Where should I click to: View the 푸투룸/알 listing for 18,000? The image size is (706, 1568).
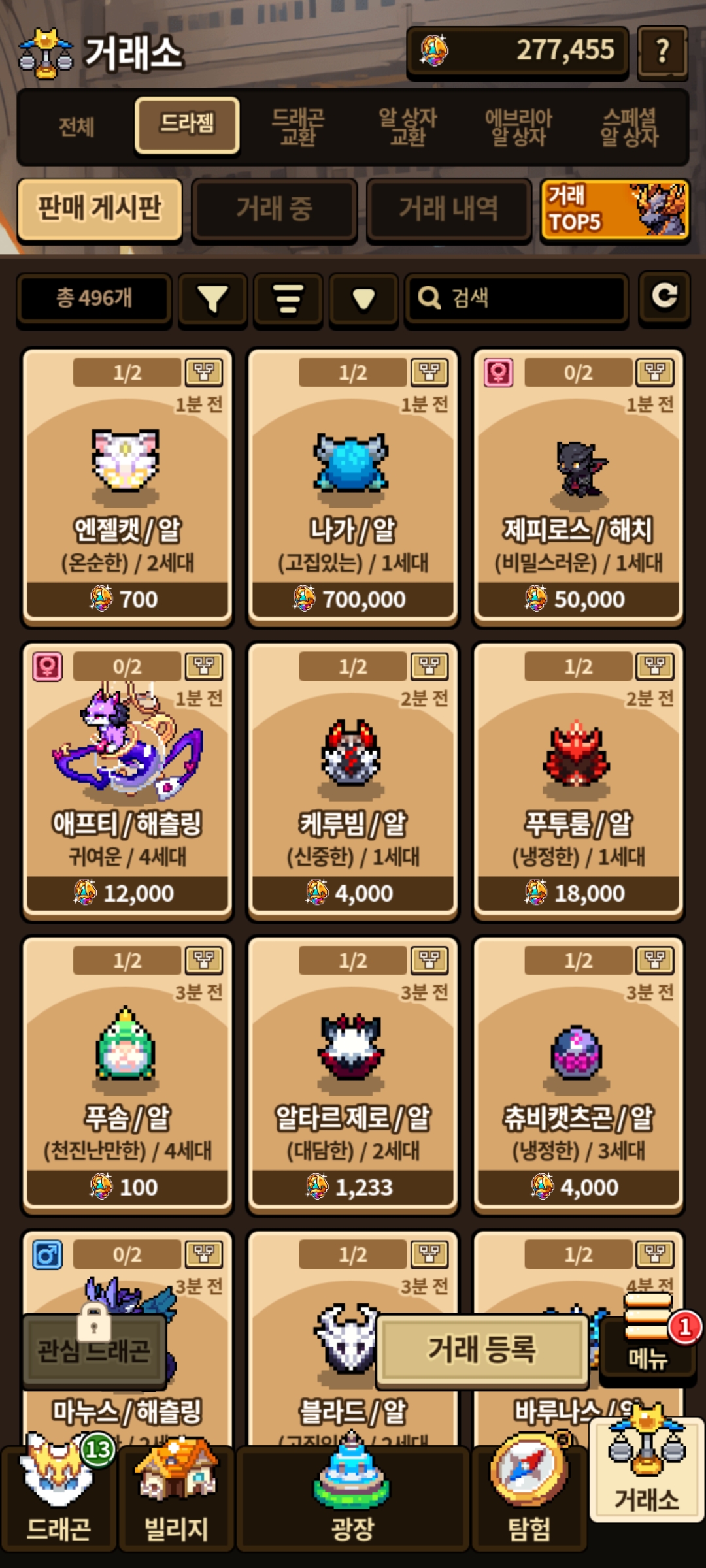[578, 781]
